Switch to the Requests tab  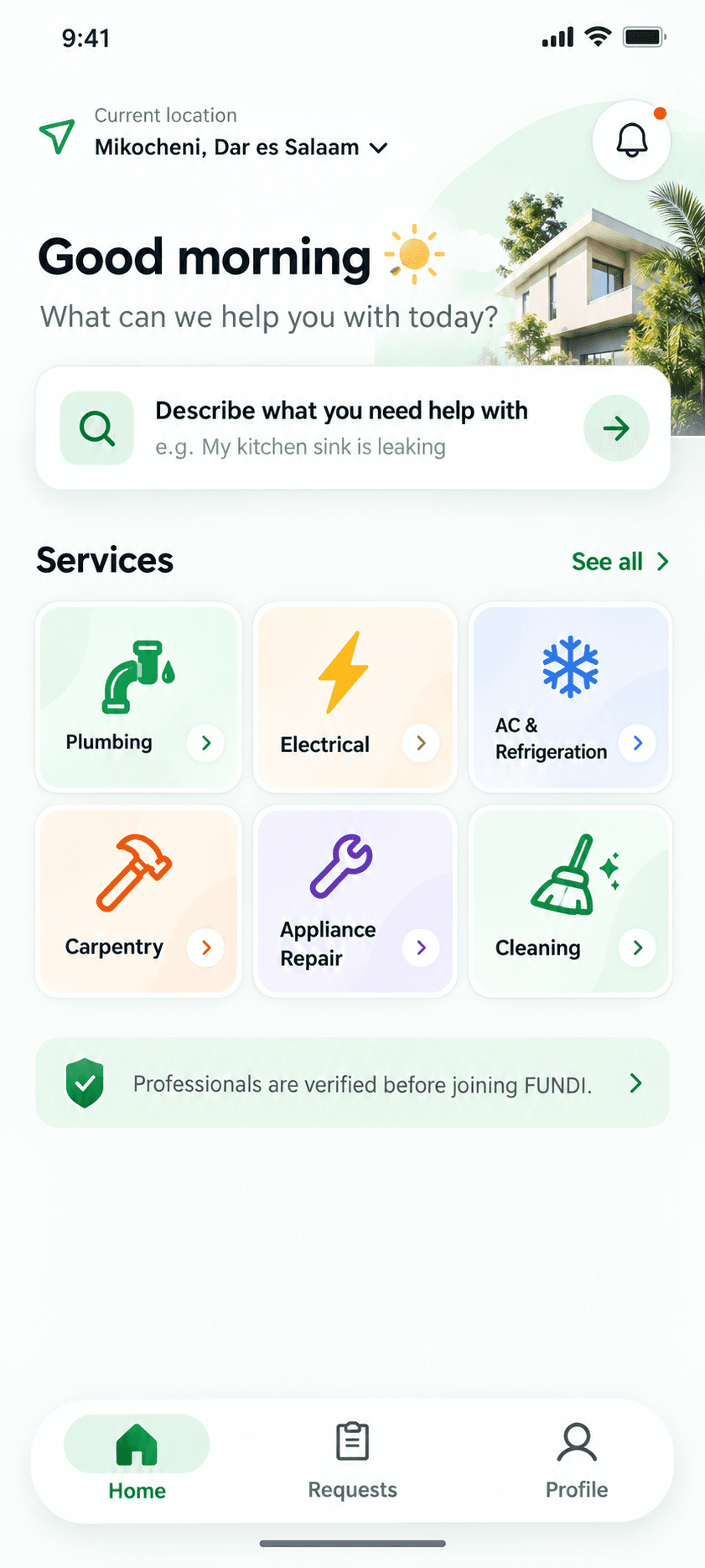[x=352, y=1461]
